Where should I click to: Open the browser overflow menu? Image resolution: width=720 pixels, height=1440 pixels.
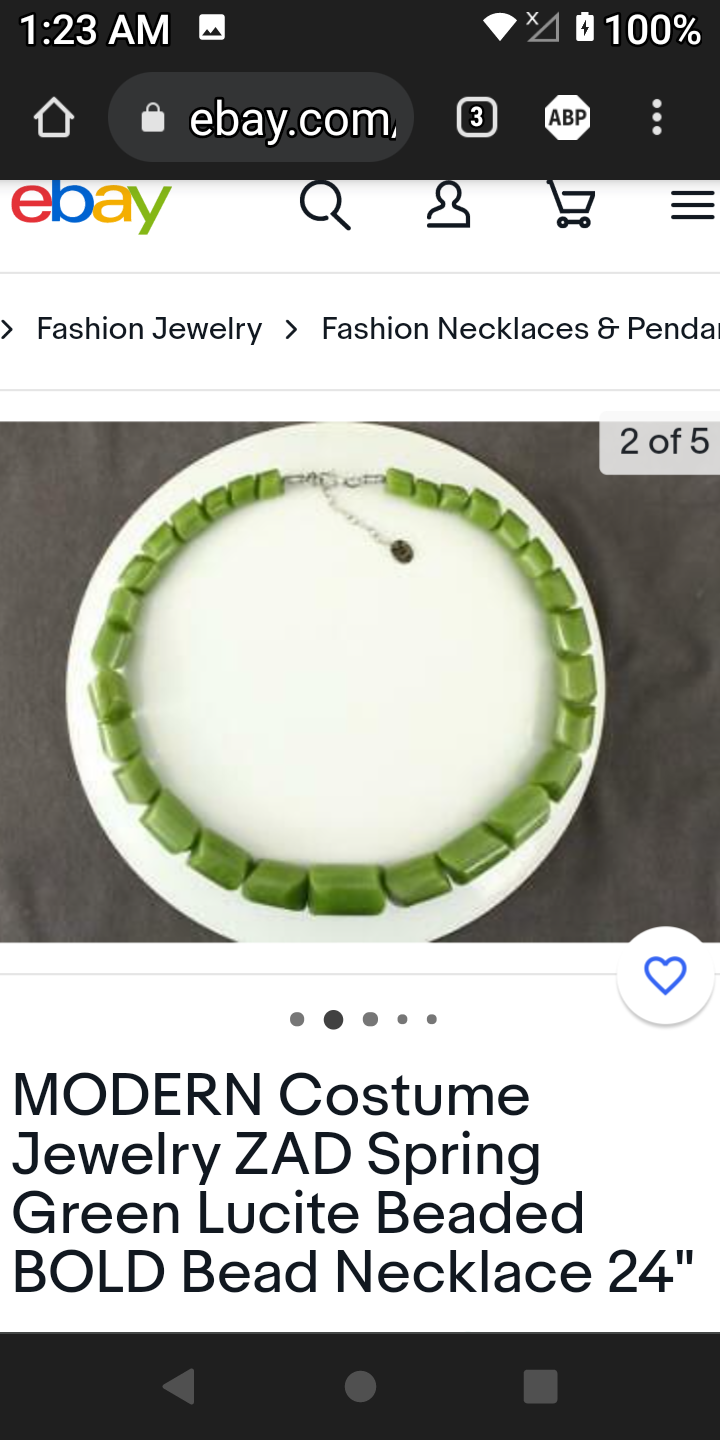click(656, 118)
